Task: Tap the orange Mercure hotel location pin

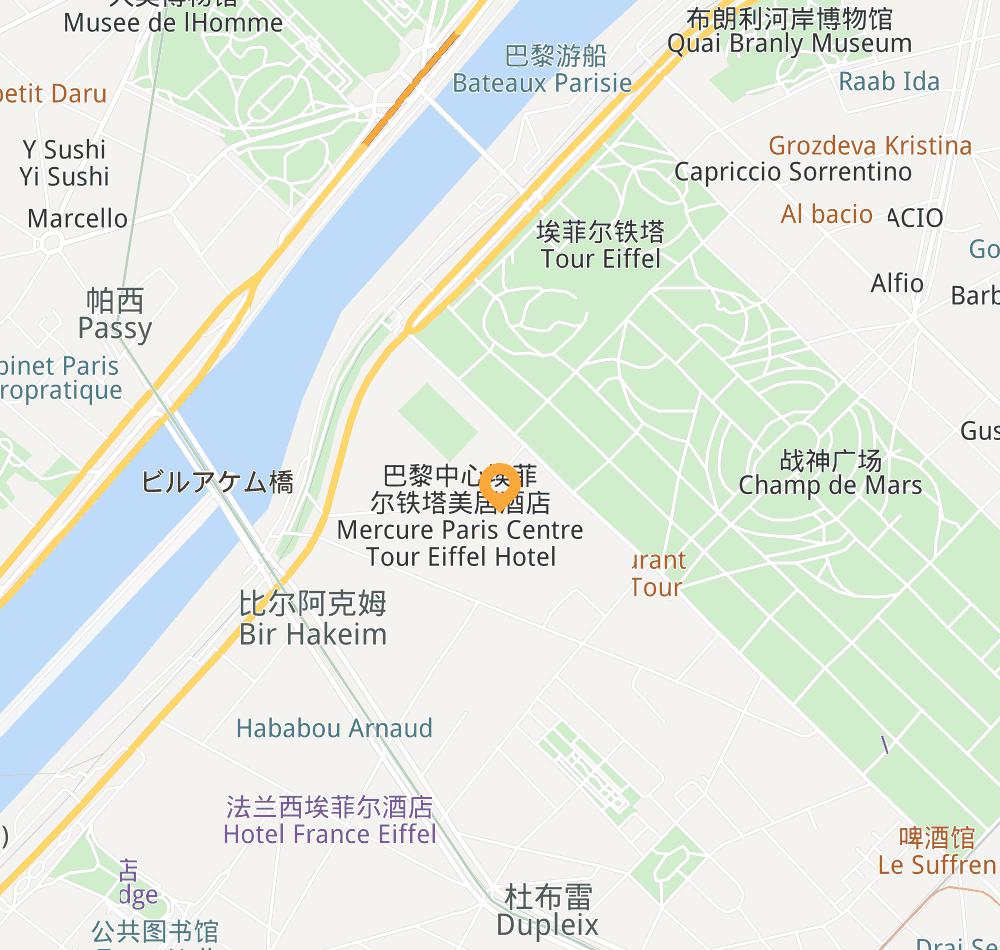Action: tap(499, 485)
